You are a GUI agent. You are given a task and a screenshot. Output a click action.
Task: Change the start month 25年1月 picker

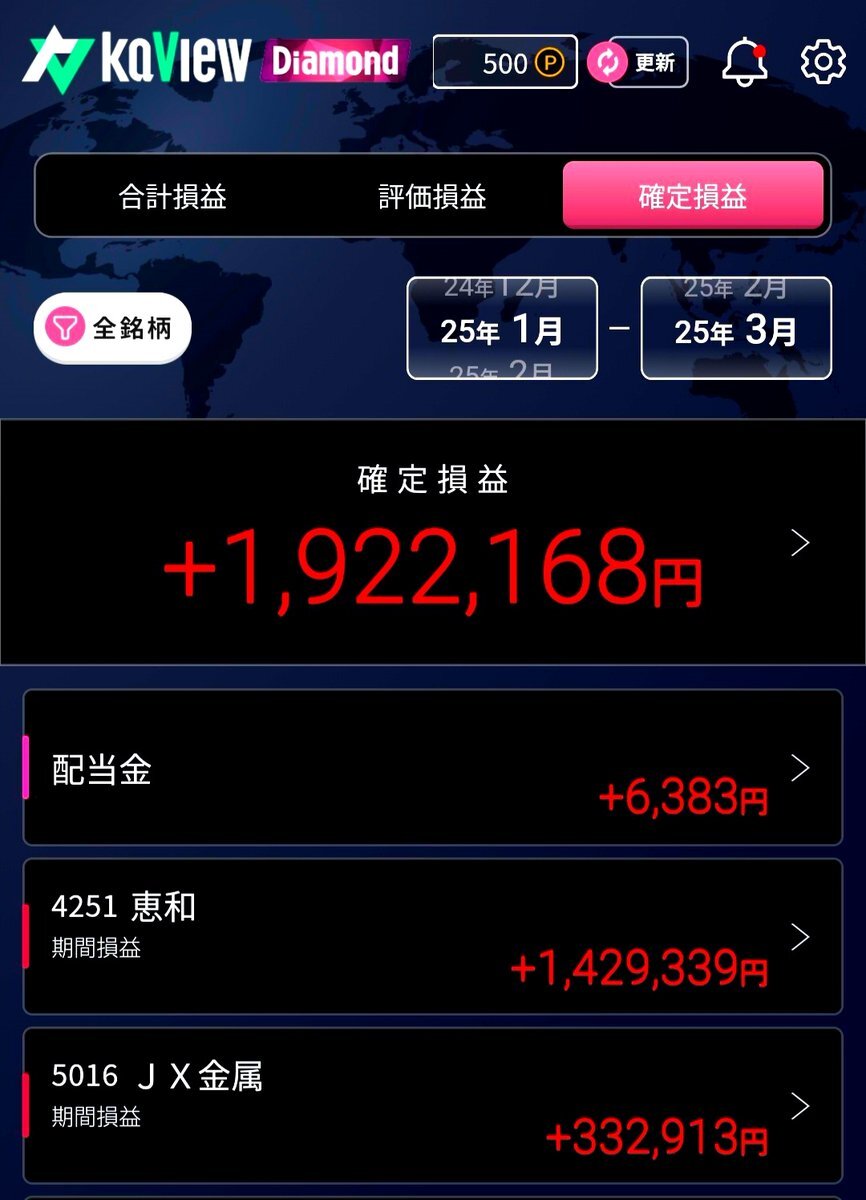coord(501,330)
